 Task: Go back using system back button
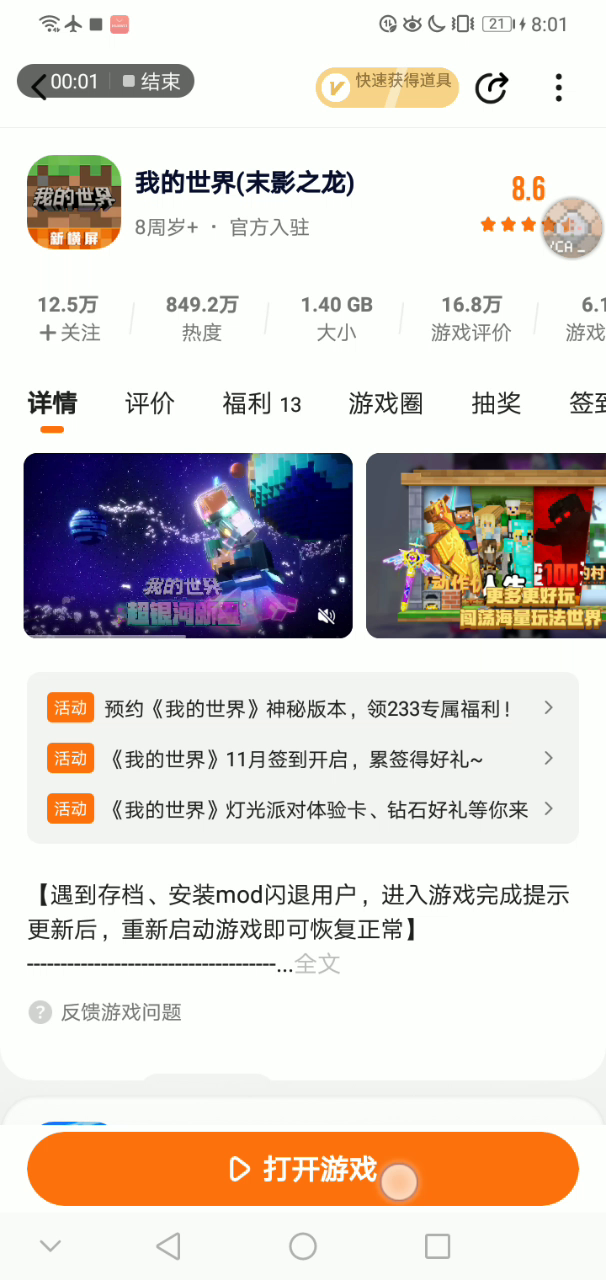(168, 1246)
